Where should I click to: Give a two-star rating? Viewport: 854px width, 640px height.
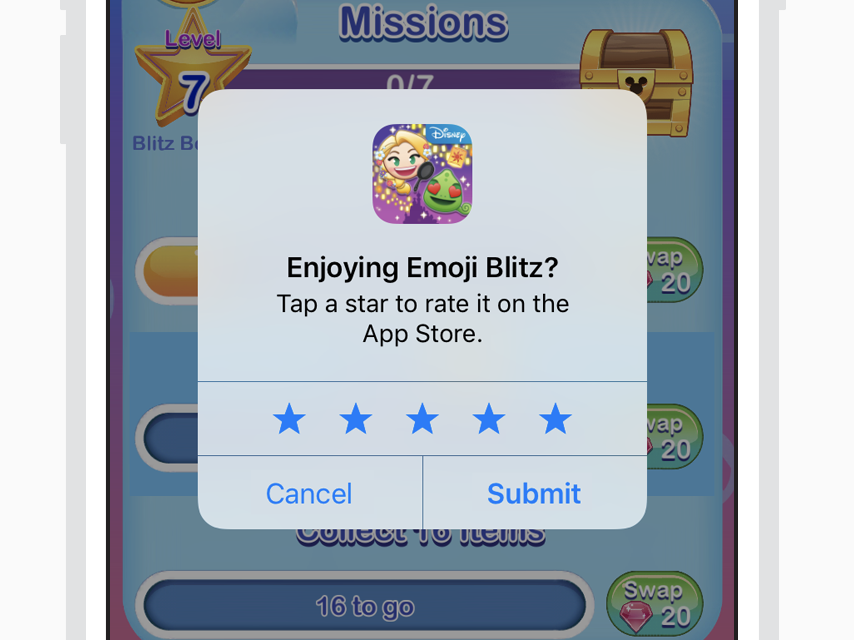pos(356,420)
